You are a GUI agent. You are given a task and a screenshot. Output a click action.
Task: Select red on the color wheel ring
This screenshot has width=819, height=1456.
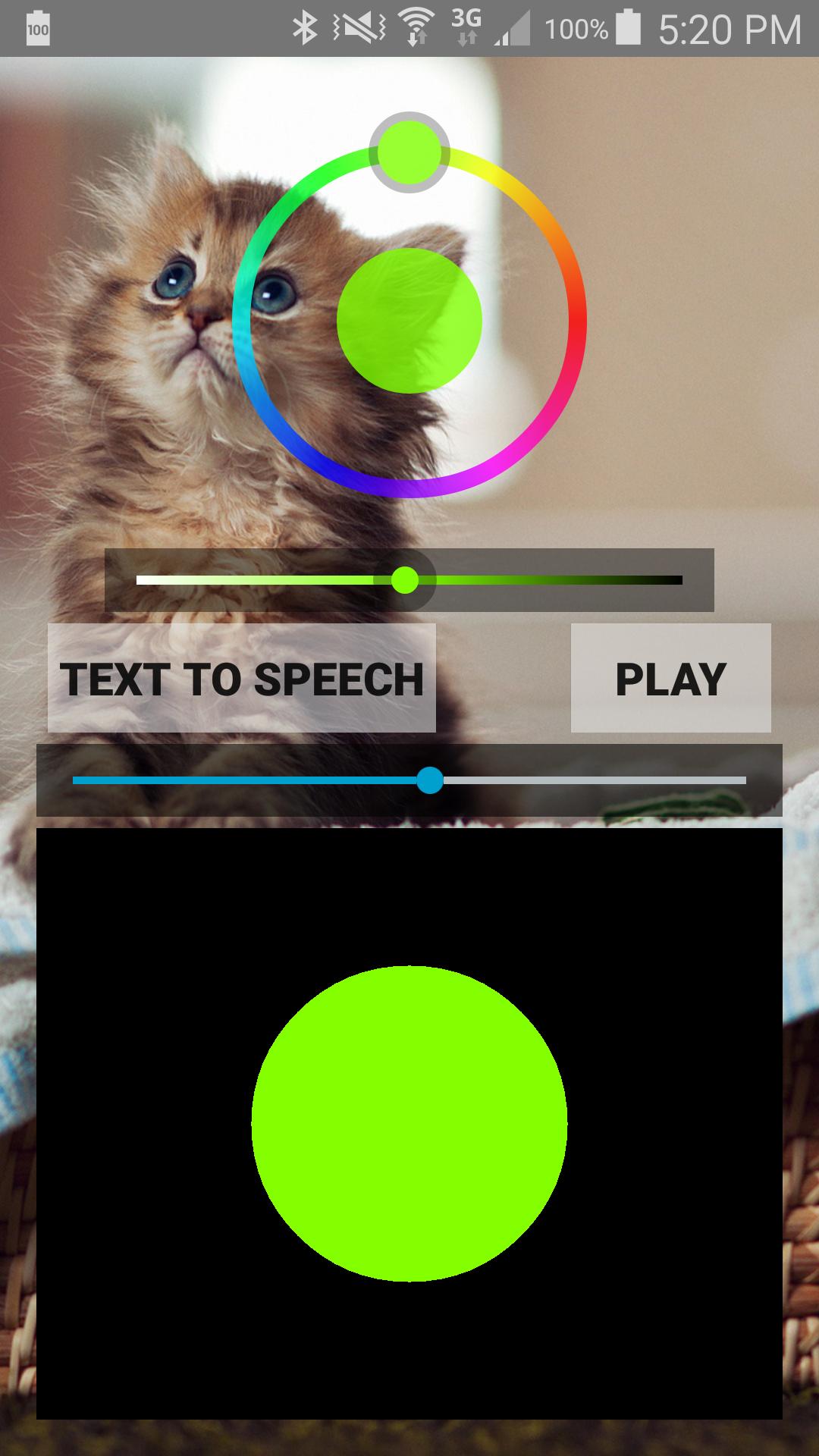[x=578, y=321]
